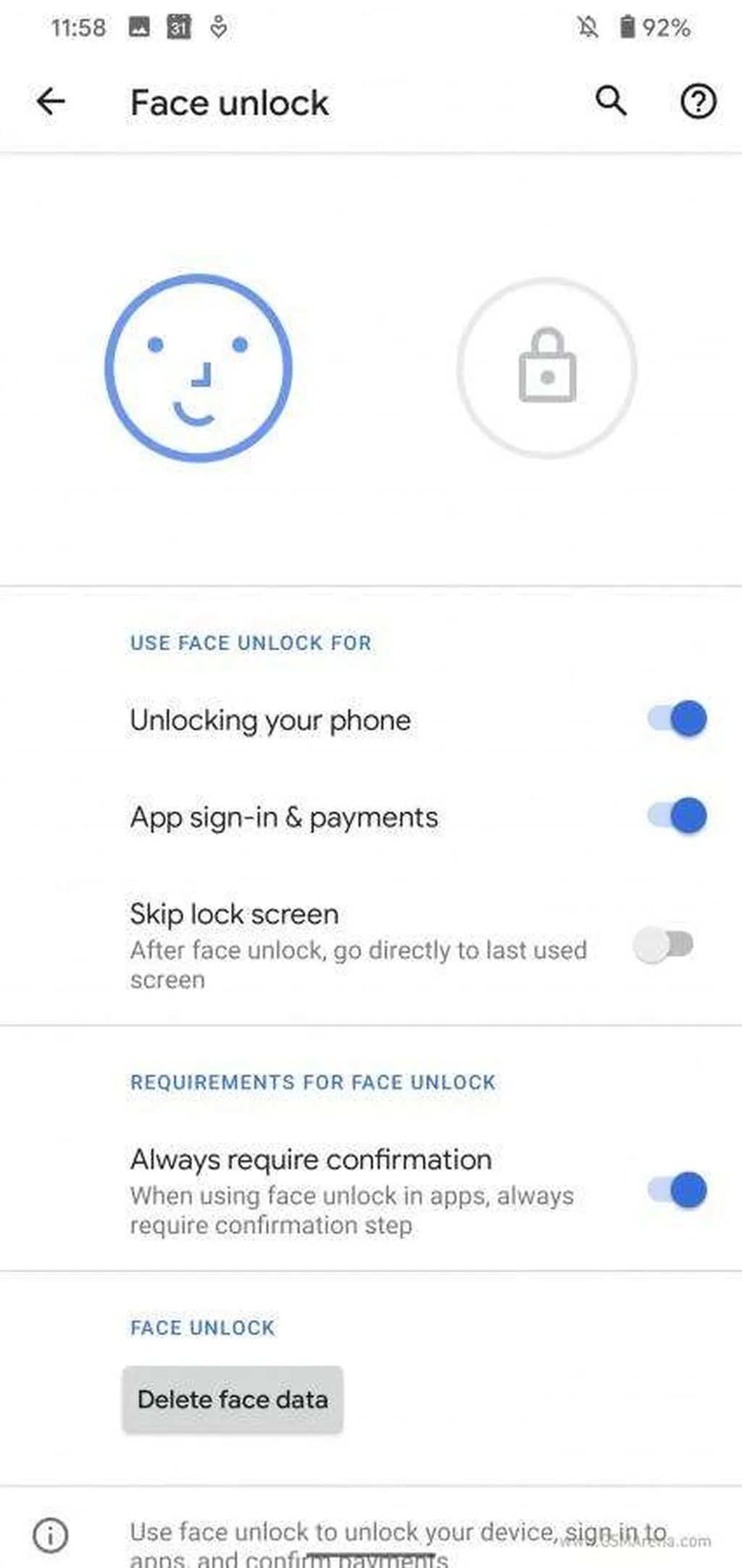Delete face data
This screenshot has height=1568, width=742.
tap(233, 1399)
